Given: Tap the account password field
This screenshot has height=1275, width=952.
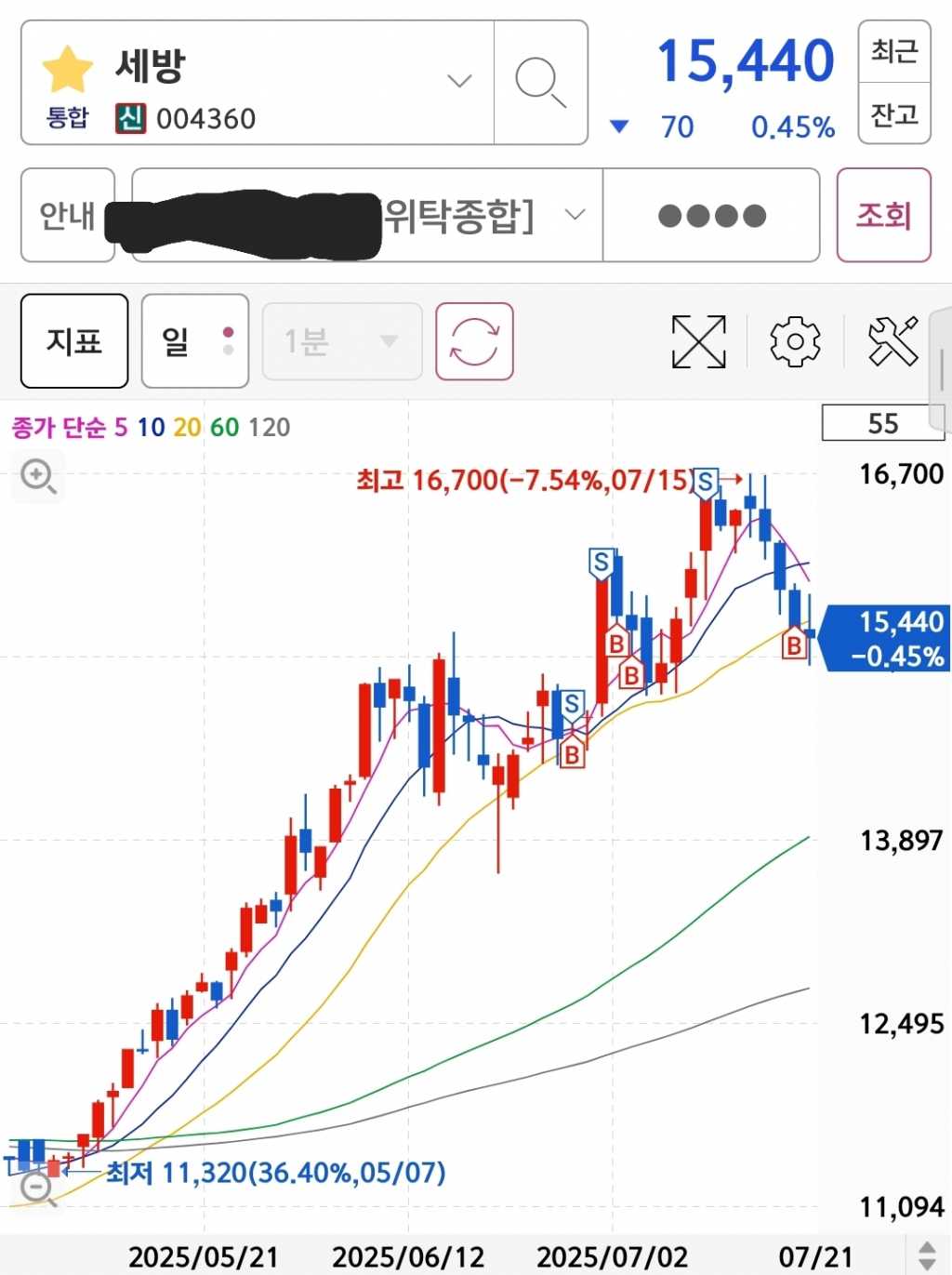Looking at the screenshot, I should [x=711, y=216].
